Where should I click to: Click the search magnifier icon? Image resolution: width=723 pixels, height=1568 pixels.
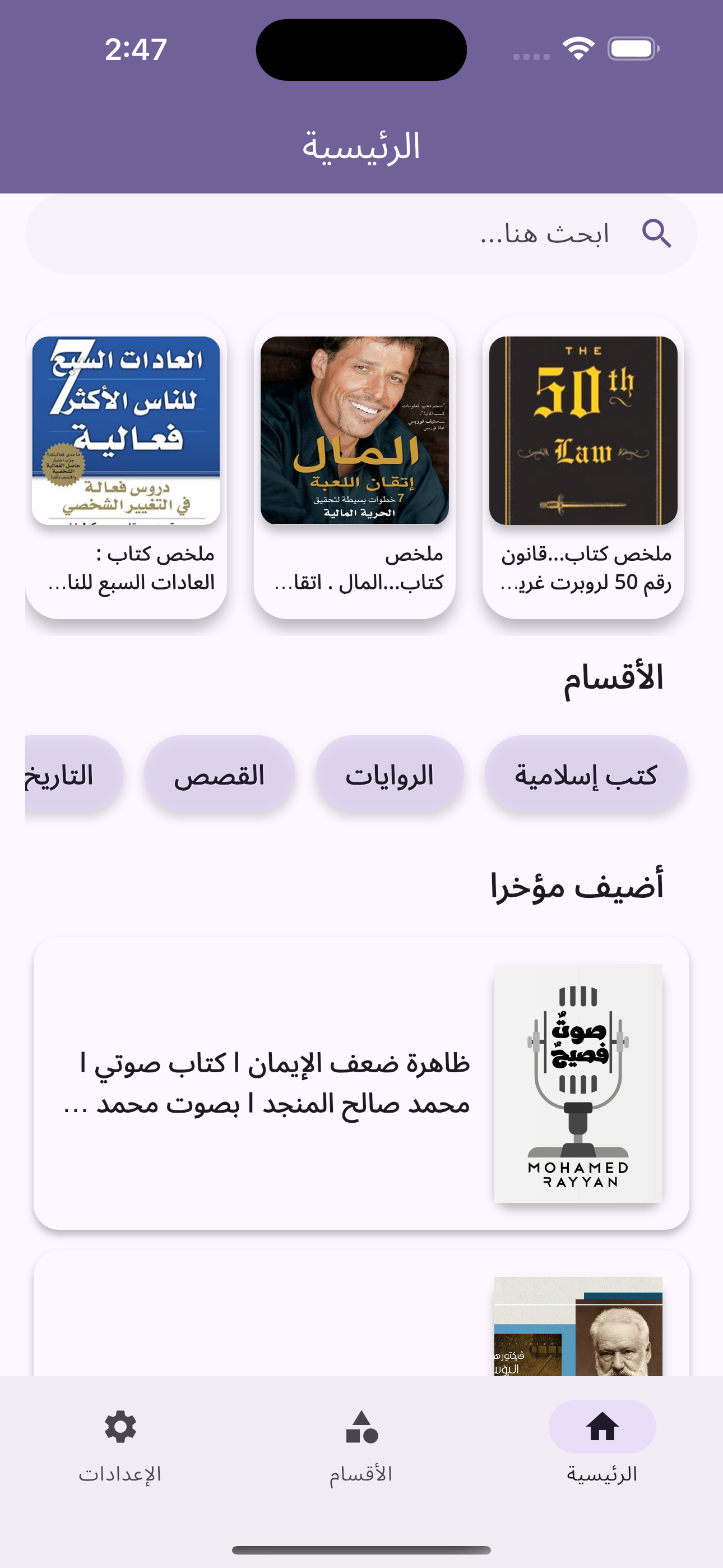(657, 234)
